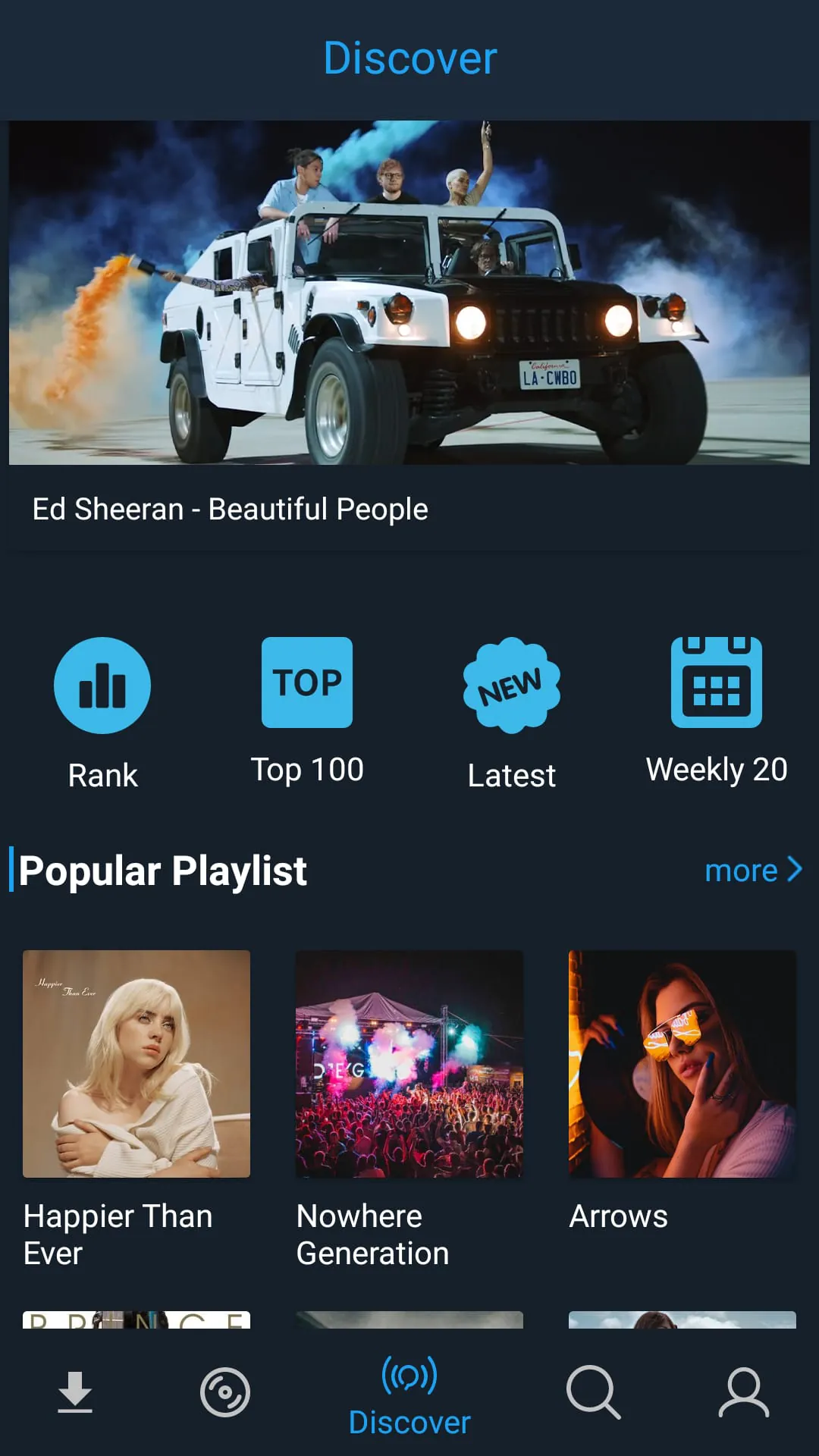
Task: Switch to the Discover tab
Action: 409,1399
